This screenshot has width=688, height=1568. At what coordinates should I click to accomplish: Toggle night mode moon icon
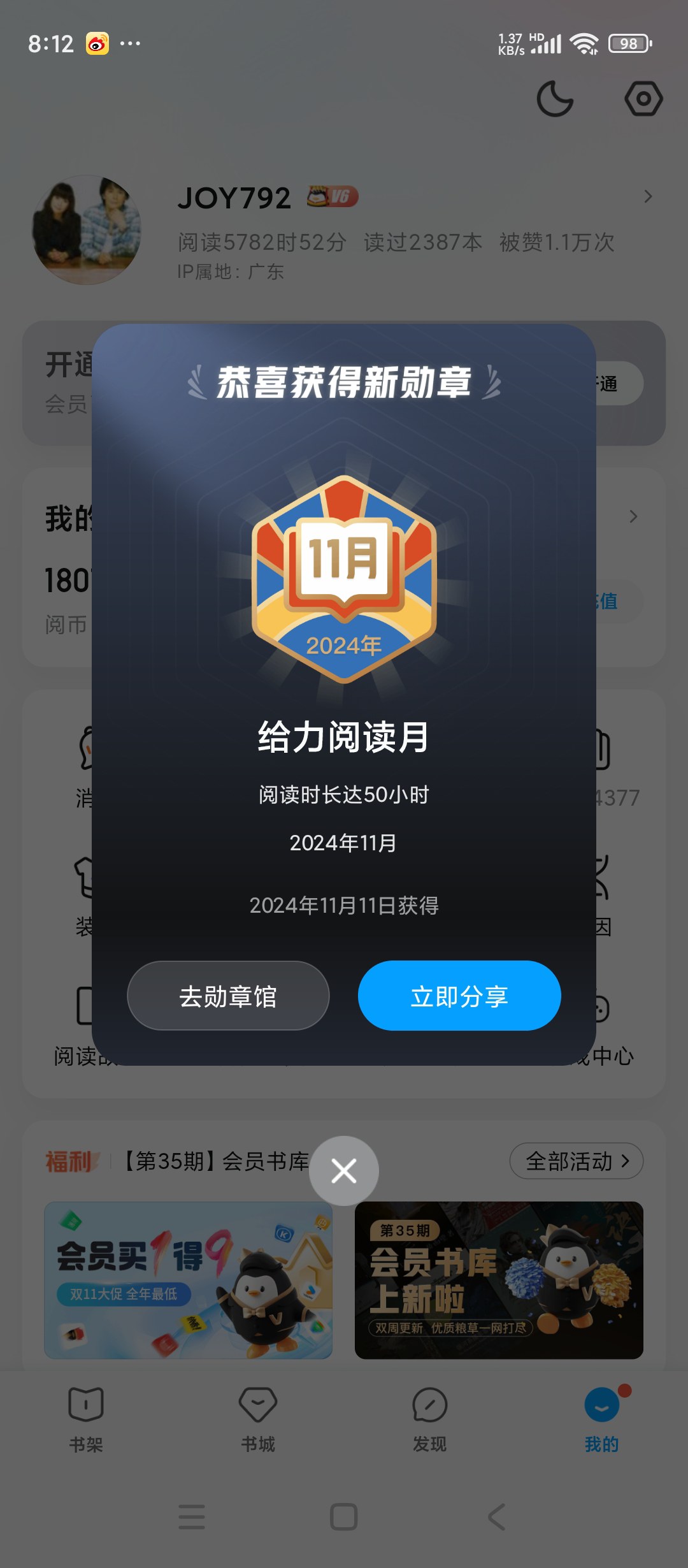pyautogui.click(x=555, y=99)
